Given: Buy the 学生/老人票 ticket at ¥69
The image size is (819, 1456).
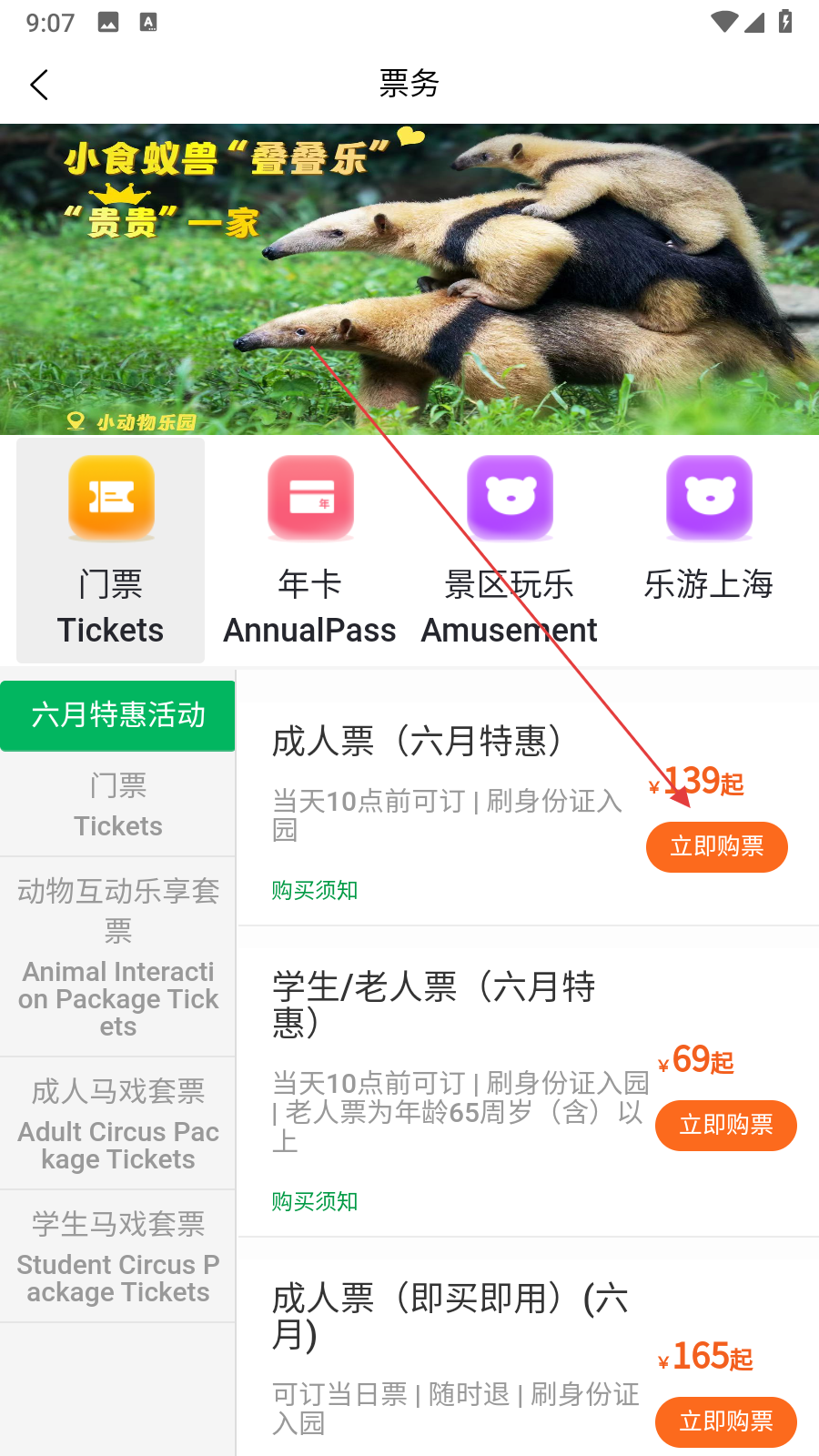Looking at the screenshot, I should [x=726, y=1126].
